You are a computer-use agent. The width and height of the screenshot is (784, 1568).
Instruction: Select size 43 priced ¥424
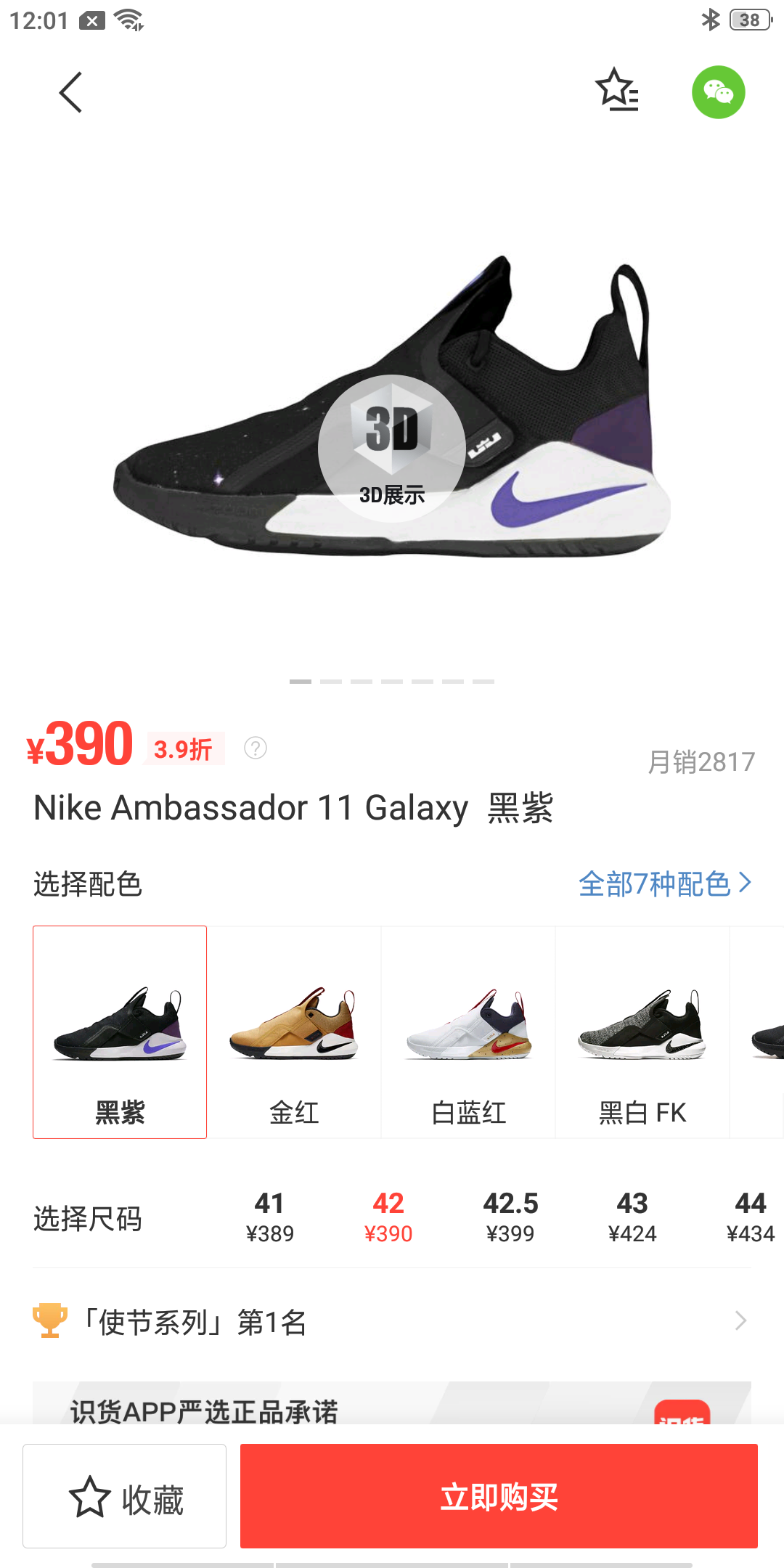tap(632, 1217)
